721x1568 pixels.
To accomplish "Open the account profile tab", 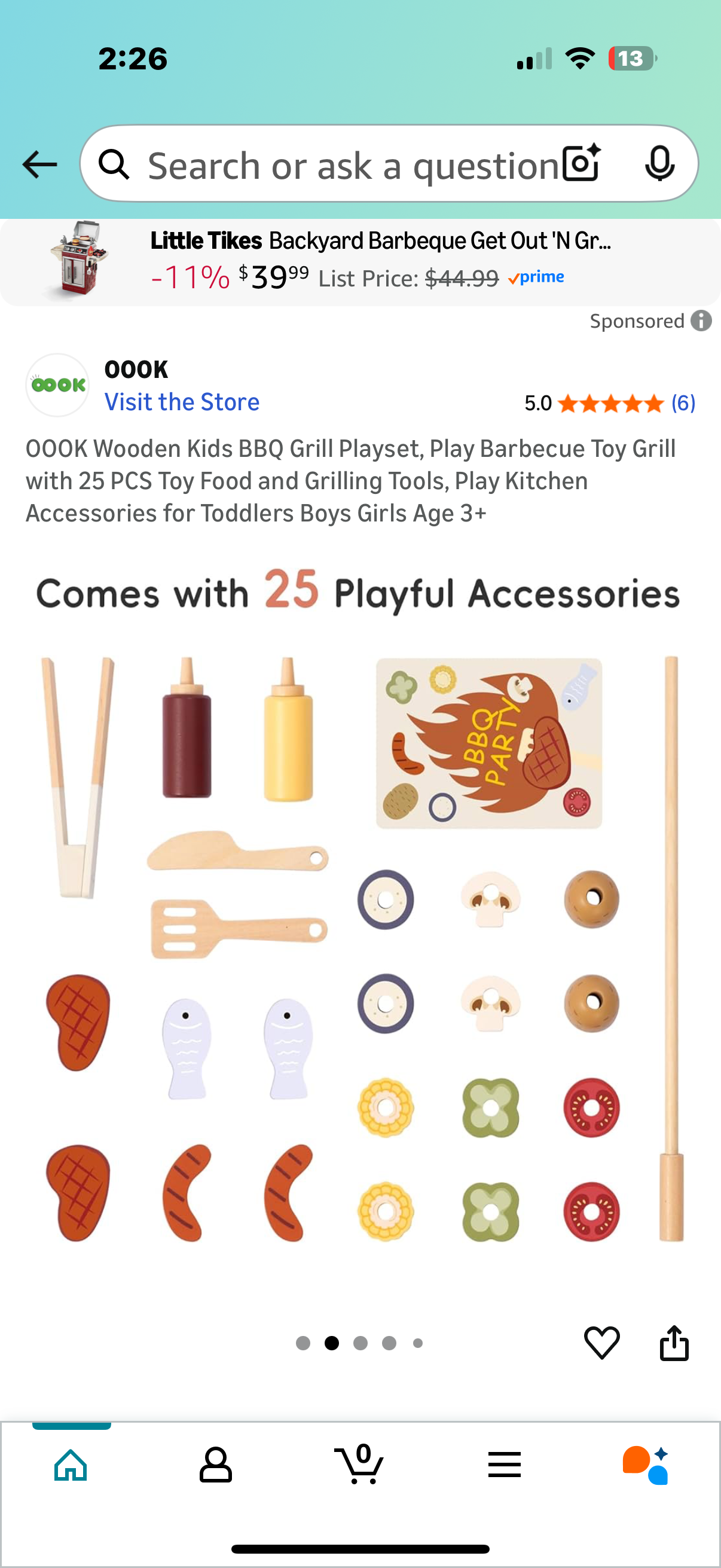I will [x=215, y=1465].
